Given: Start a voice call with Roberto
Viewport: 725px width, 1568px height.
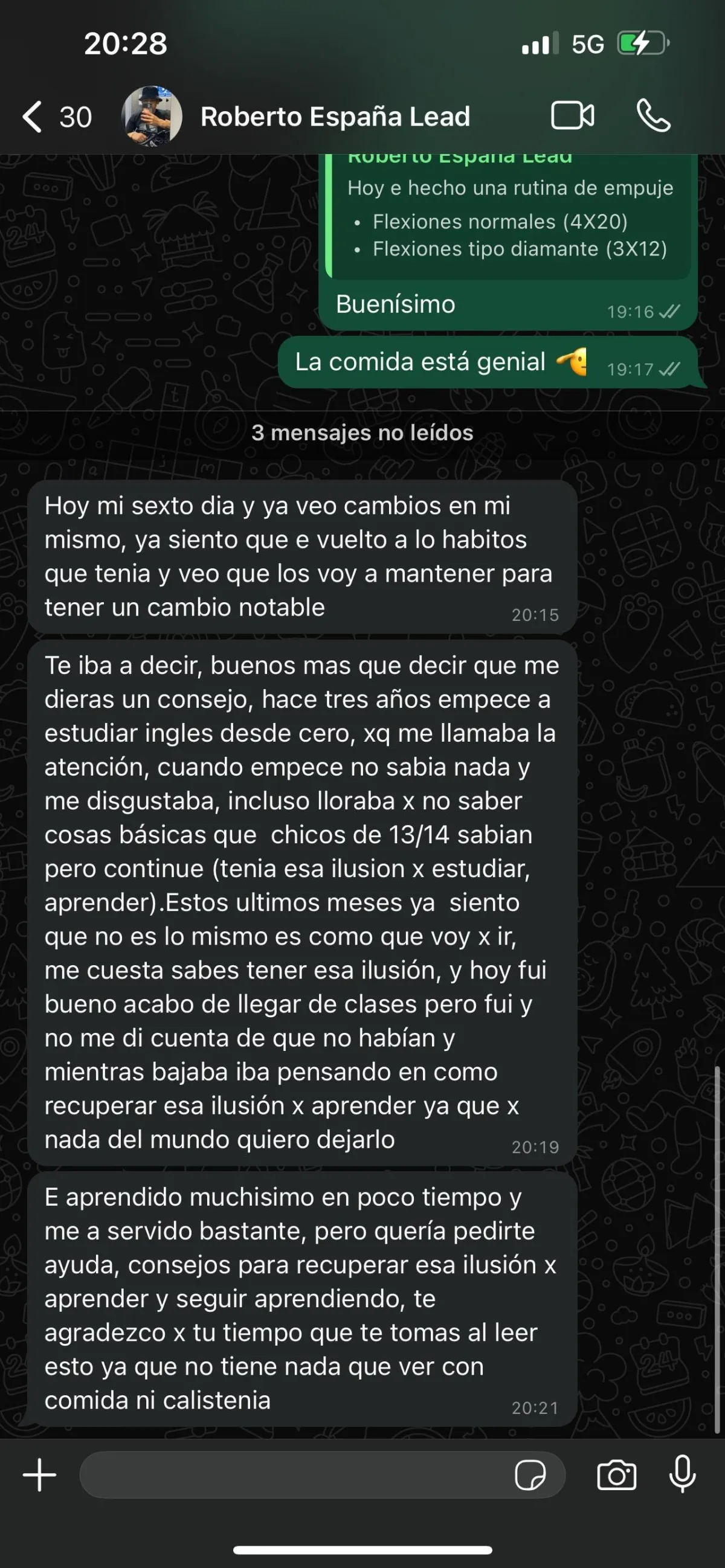Looking at the screenshot, I should click(x=653, y=115).
